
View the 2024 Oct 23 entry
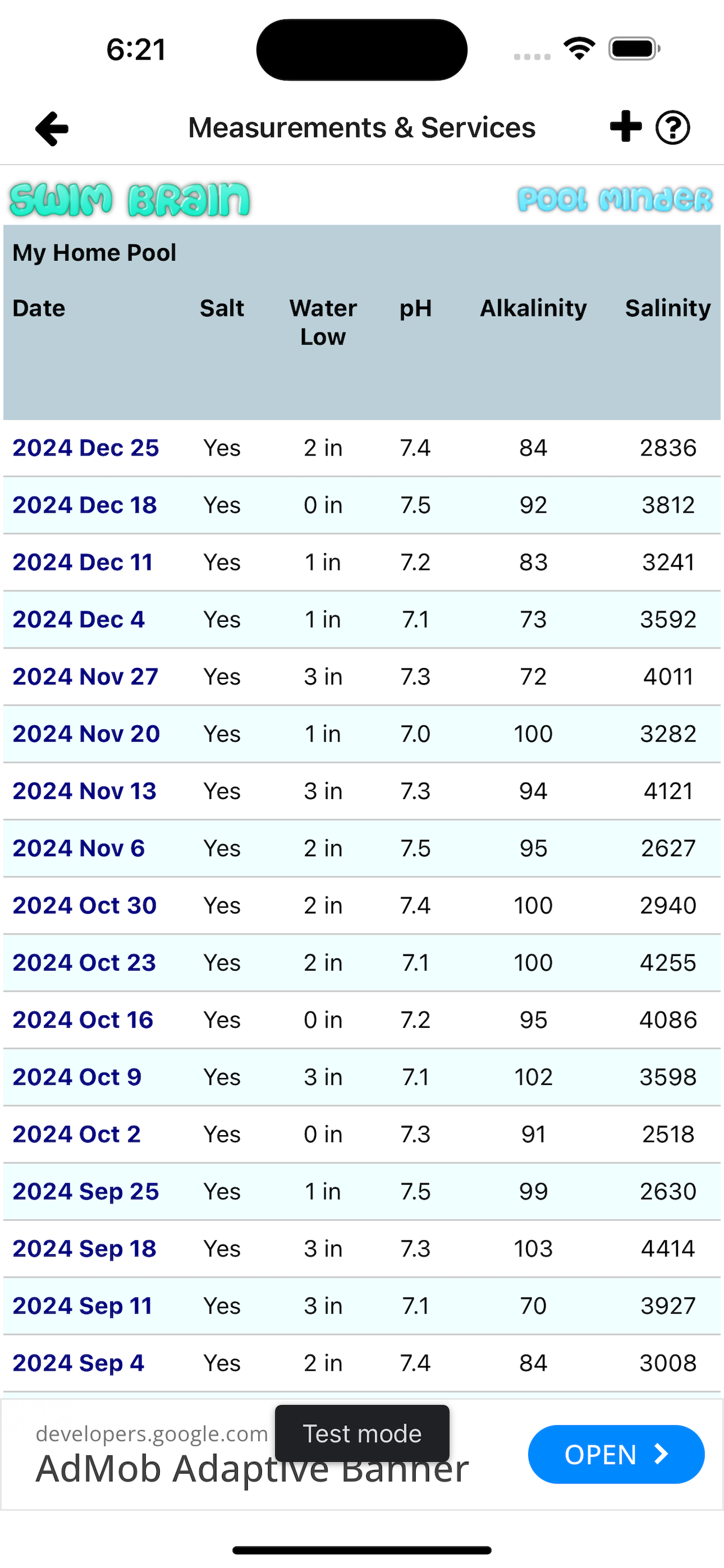(x=84, y=963)
